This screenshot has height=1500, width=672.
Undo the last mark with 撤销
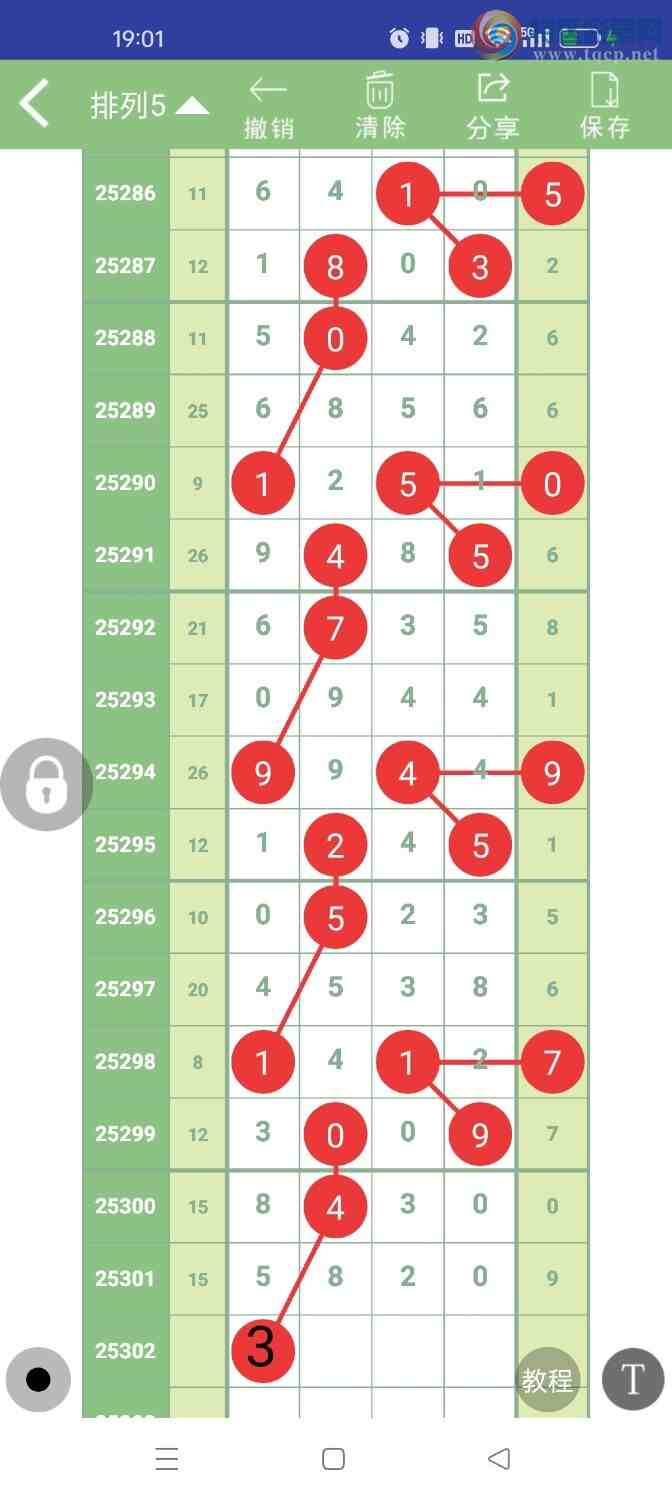269,107
